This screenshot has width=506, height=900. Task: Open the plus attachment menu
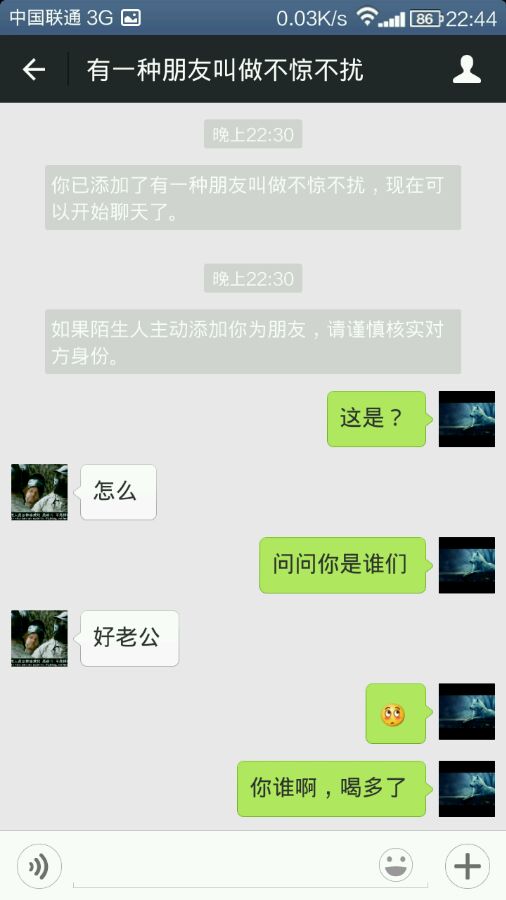468,866
